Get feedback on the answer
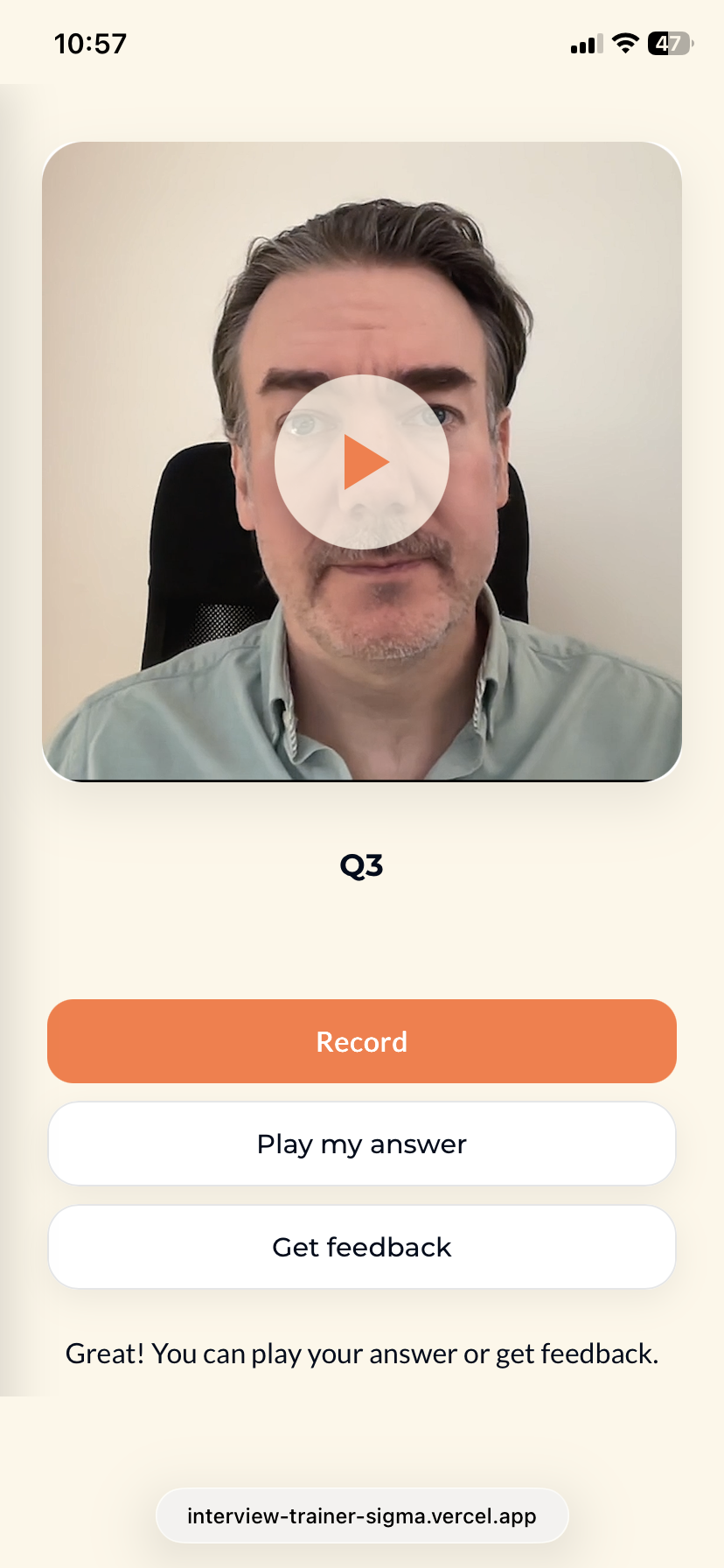 362,1247
